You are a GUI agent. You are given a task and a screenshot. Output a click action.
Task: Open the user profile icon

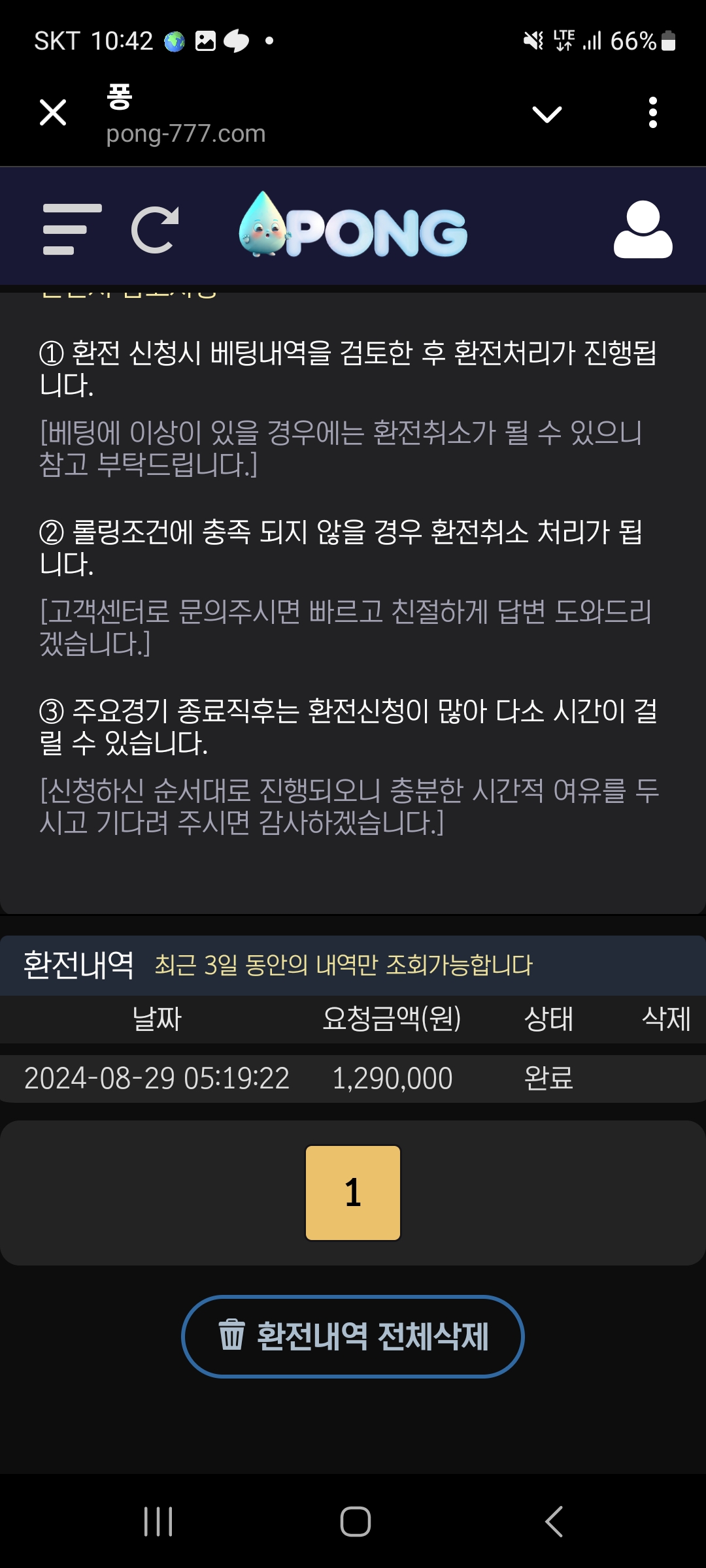tap(643, 229)
